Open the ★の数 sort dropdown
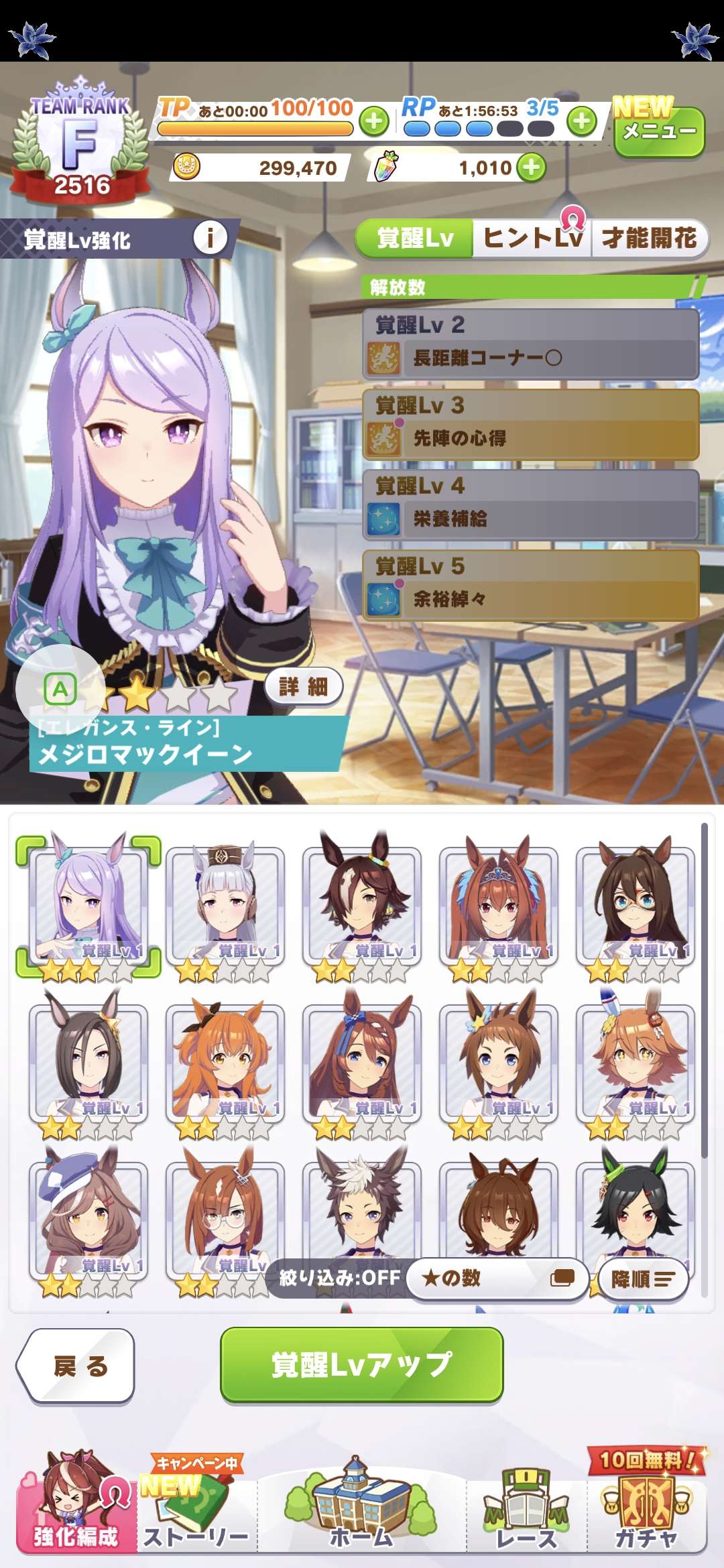Screen dimensions: 724x1568 [497, 1279]
